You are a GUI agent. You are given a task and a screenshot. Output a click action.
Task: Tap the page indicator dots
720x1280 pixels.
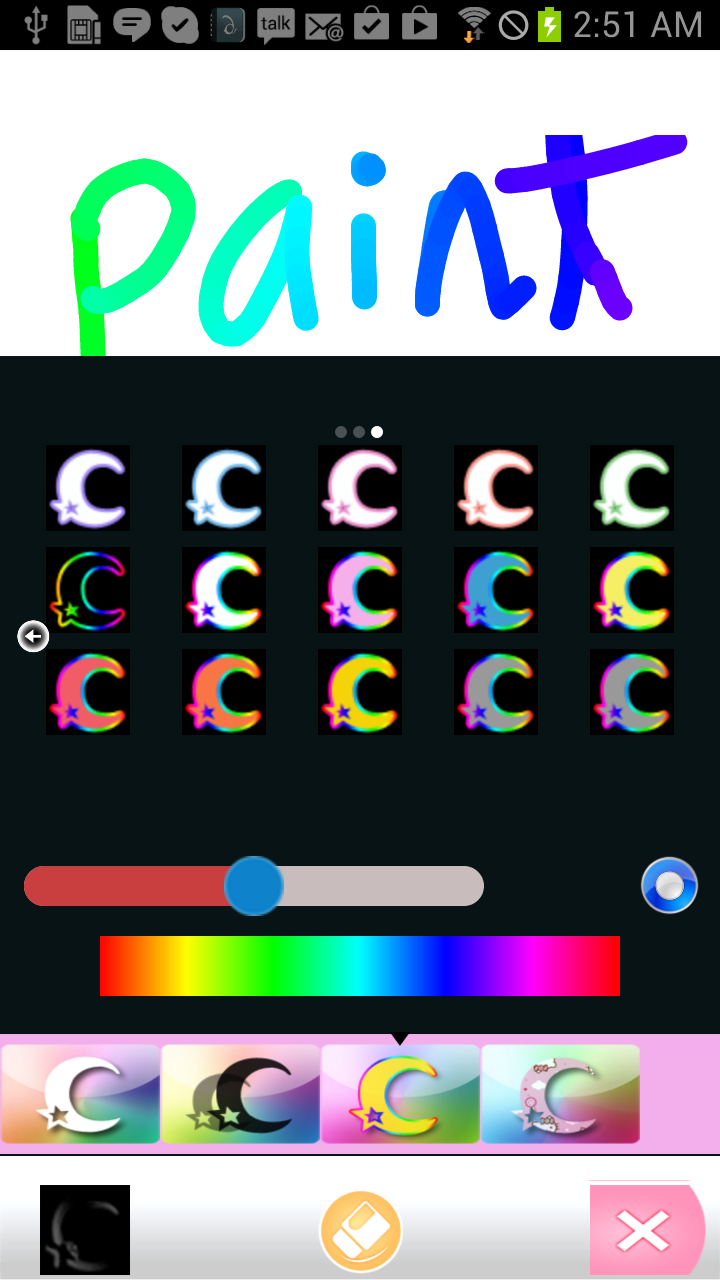[x=359, y=432]
